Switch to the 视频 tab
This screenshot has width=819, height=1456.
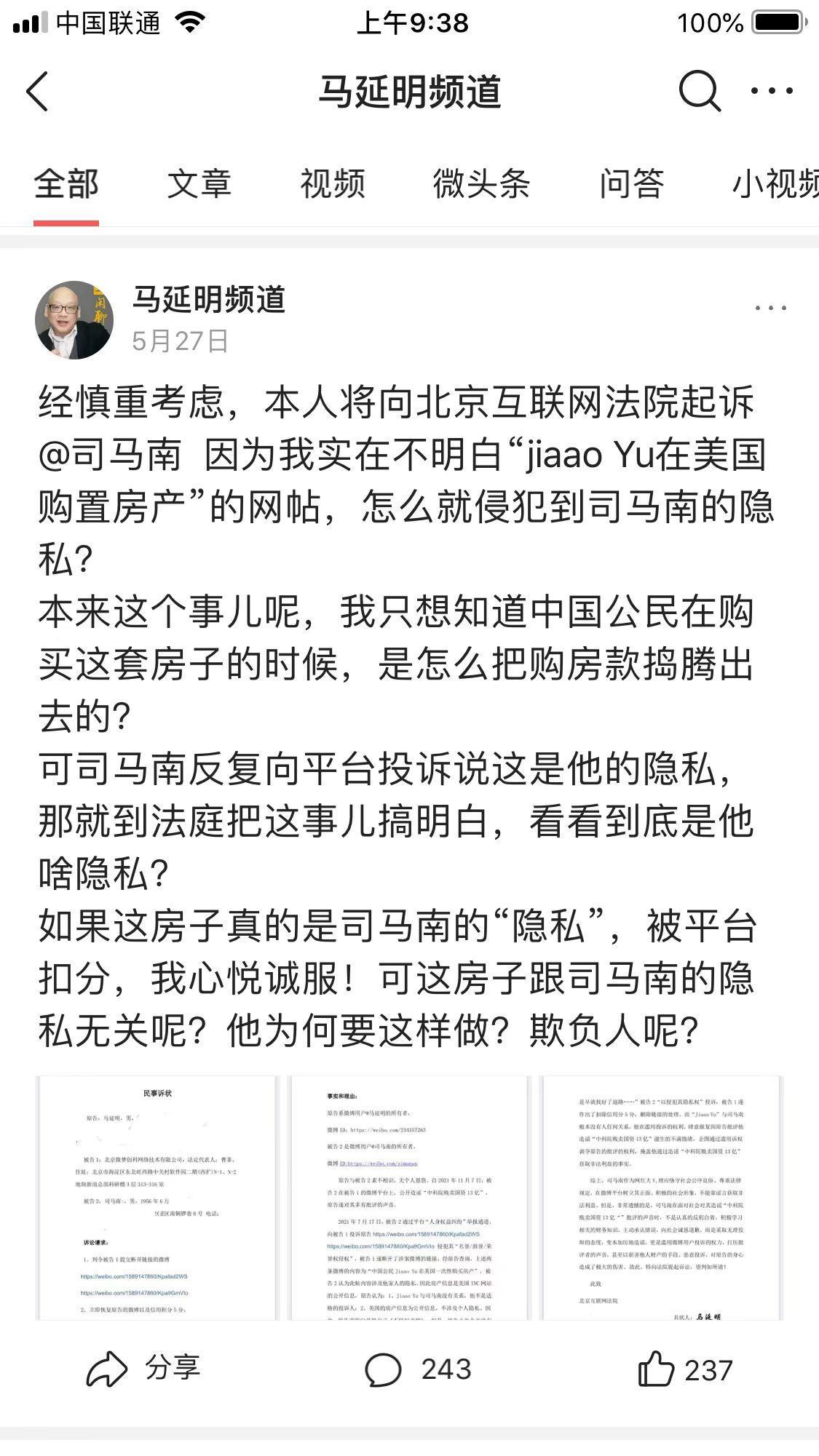333,184
